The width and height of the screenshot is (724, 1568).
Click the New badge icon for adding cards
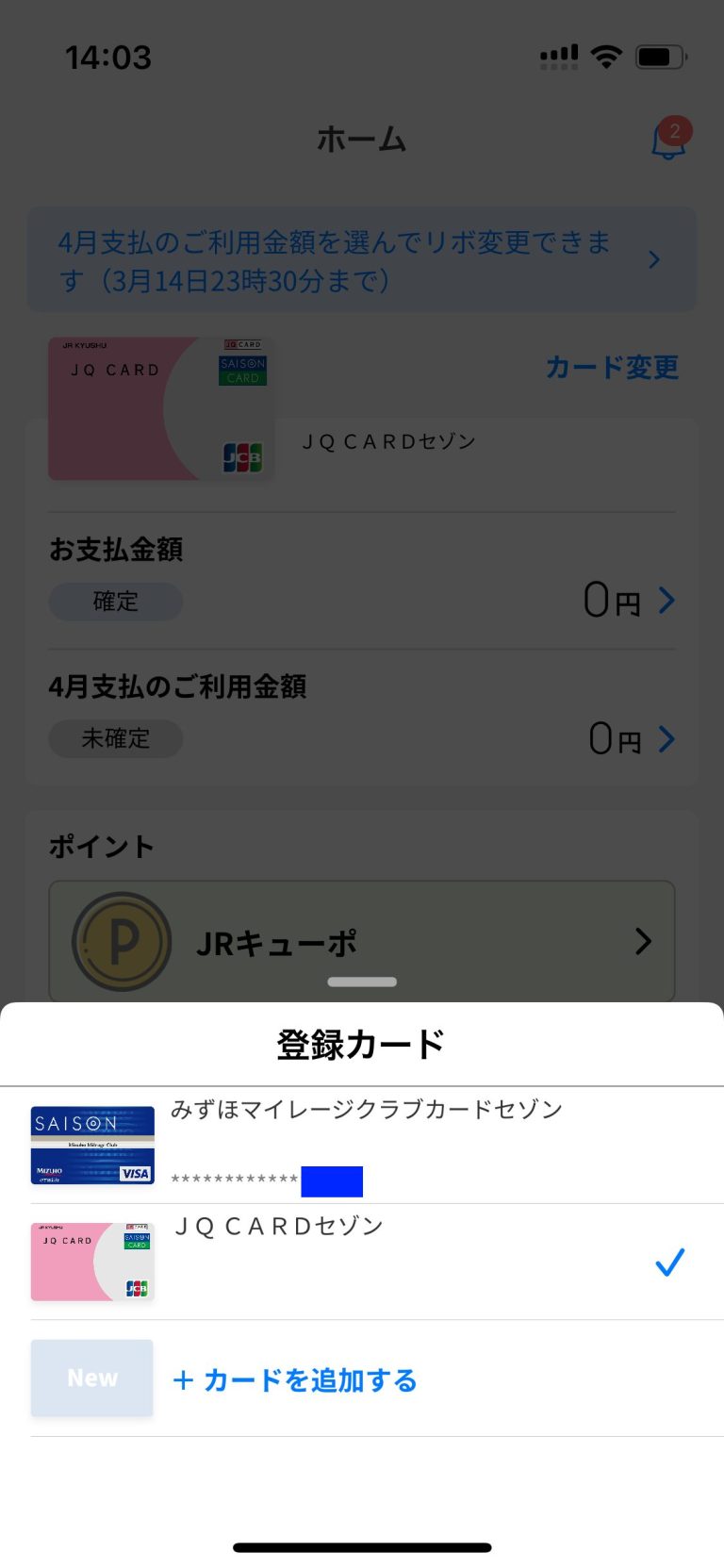pos(91,1378)
